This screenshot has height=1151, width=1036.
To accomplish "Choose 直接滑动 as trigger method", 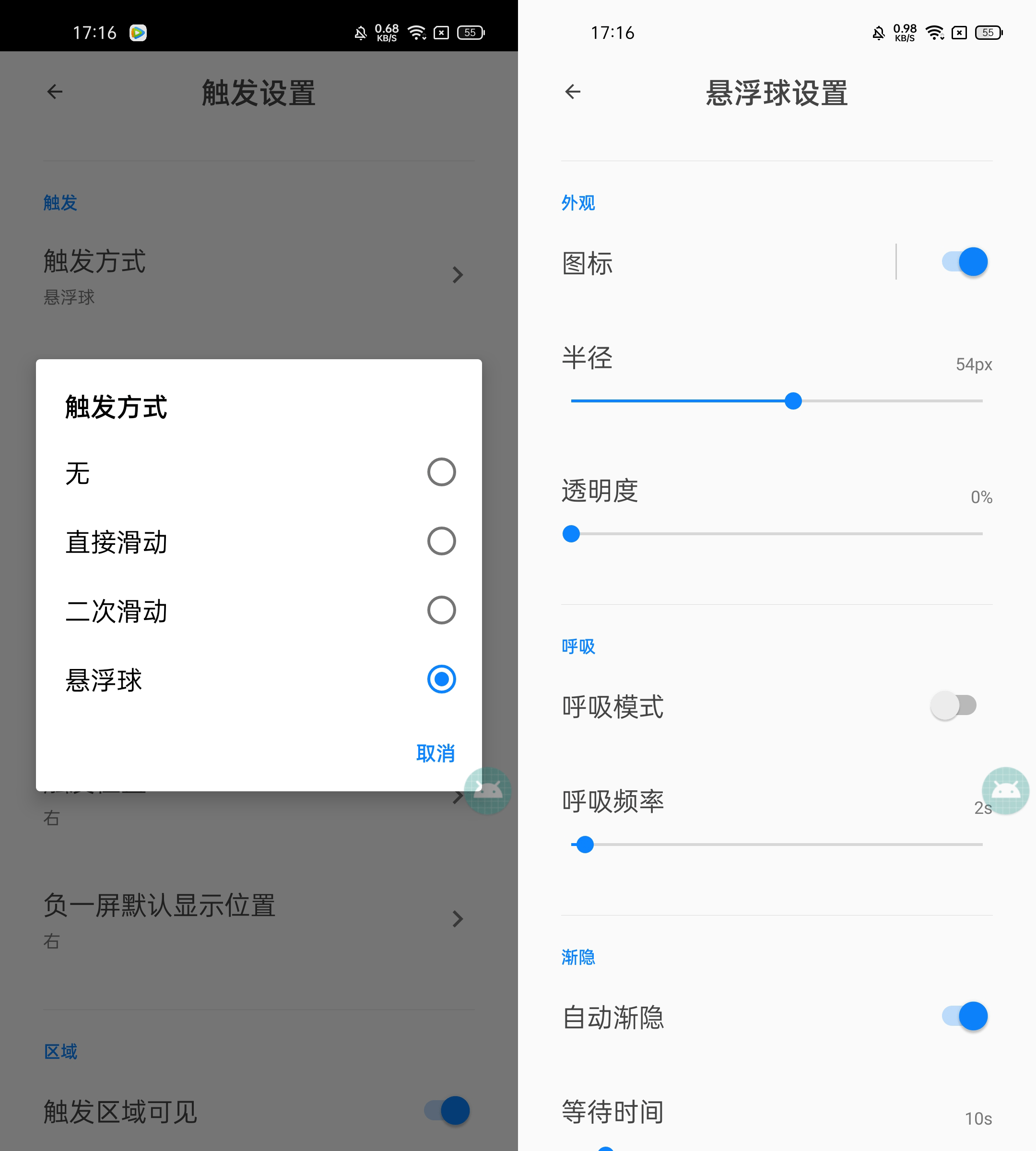I will [441, 541].
